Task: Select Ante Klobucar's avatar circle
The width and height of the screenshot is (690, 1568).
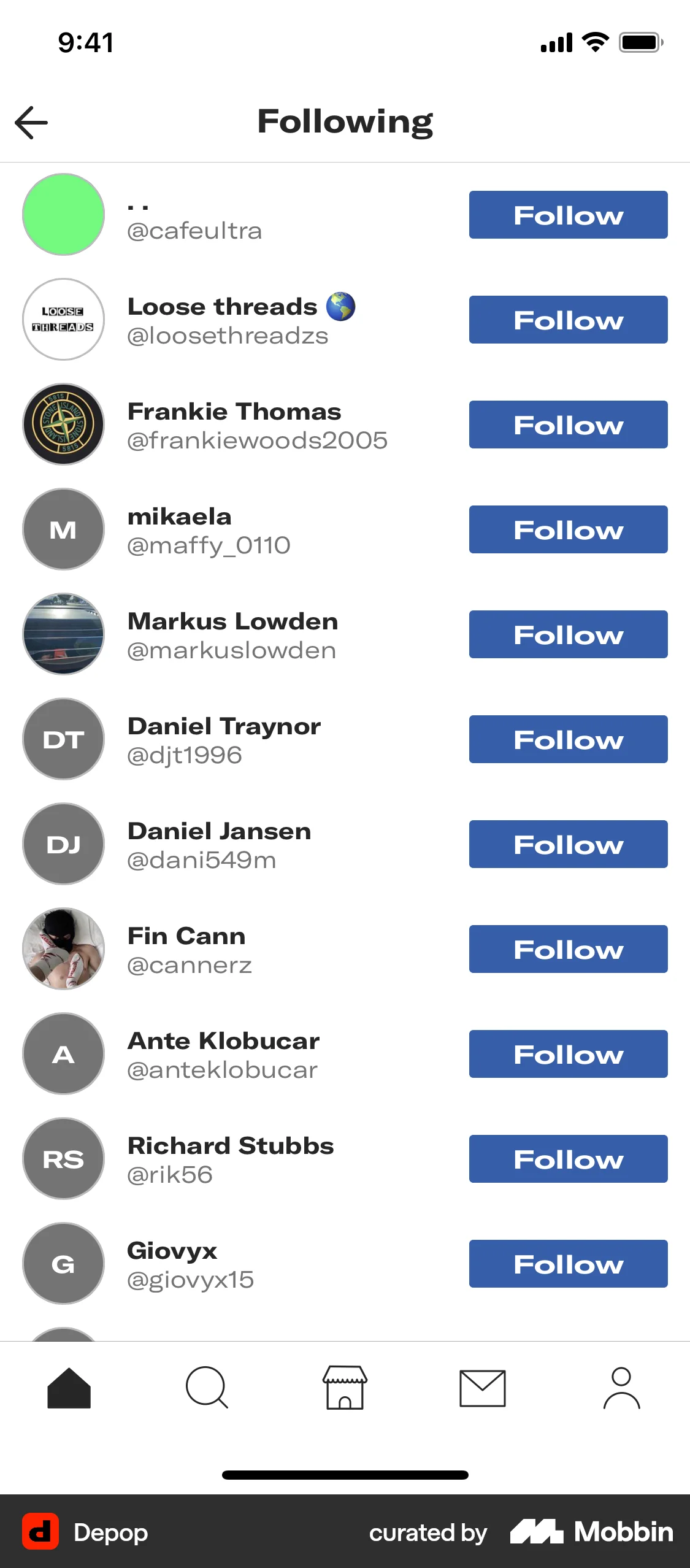Action: point(63,1054)
